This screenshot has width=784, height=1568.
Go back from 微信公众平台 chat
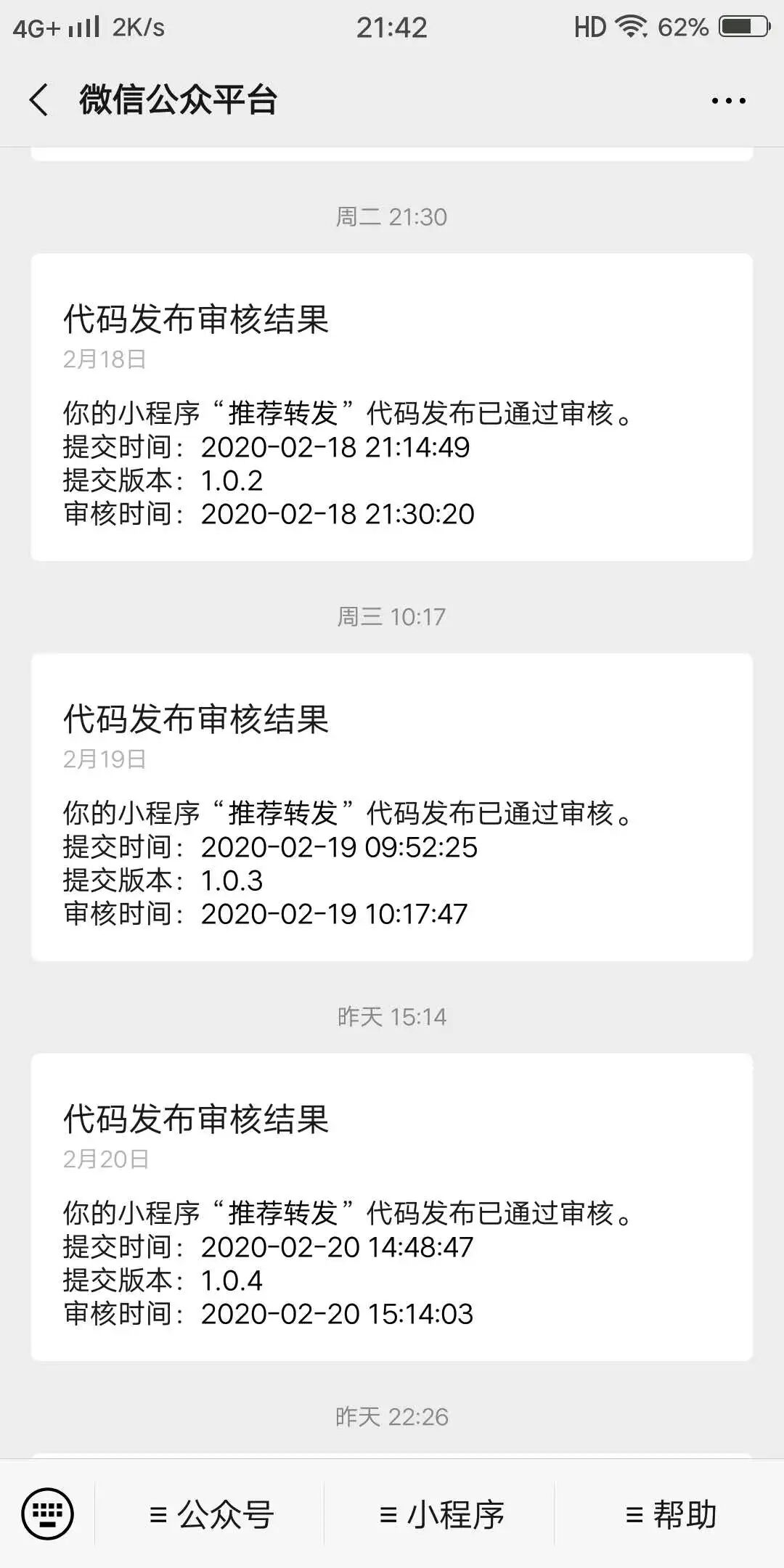(x=40, y=100)
